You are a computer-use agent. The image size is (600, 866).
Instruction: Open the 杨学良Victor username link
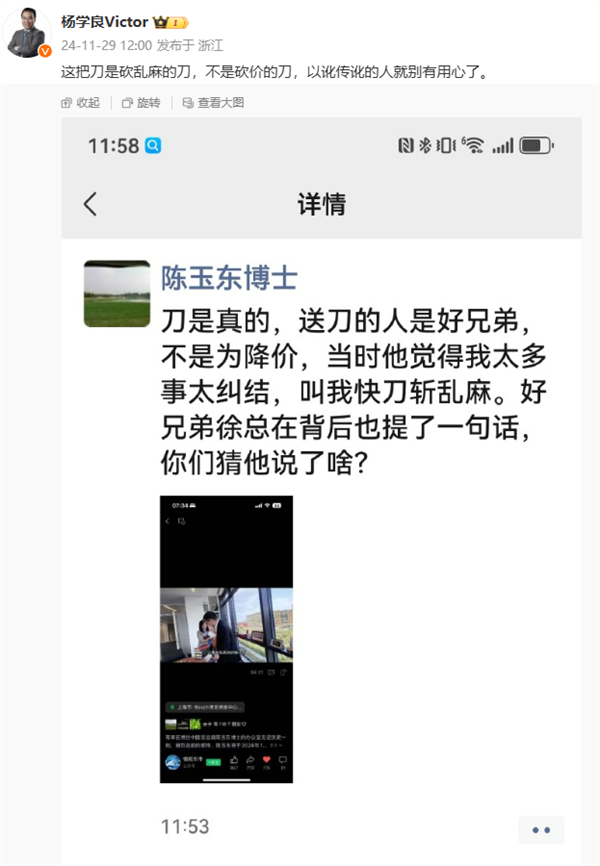(104, 22)
